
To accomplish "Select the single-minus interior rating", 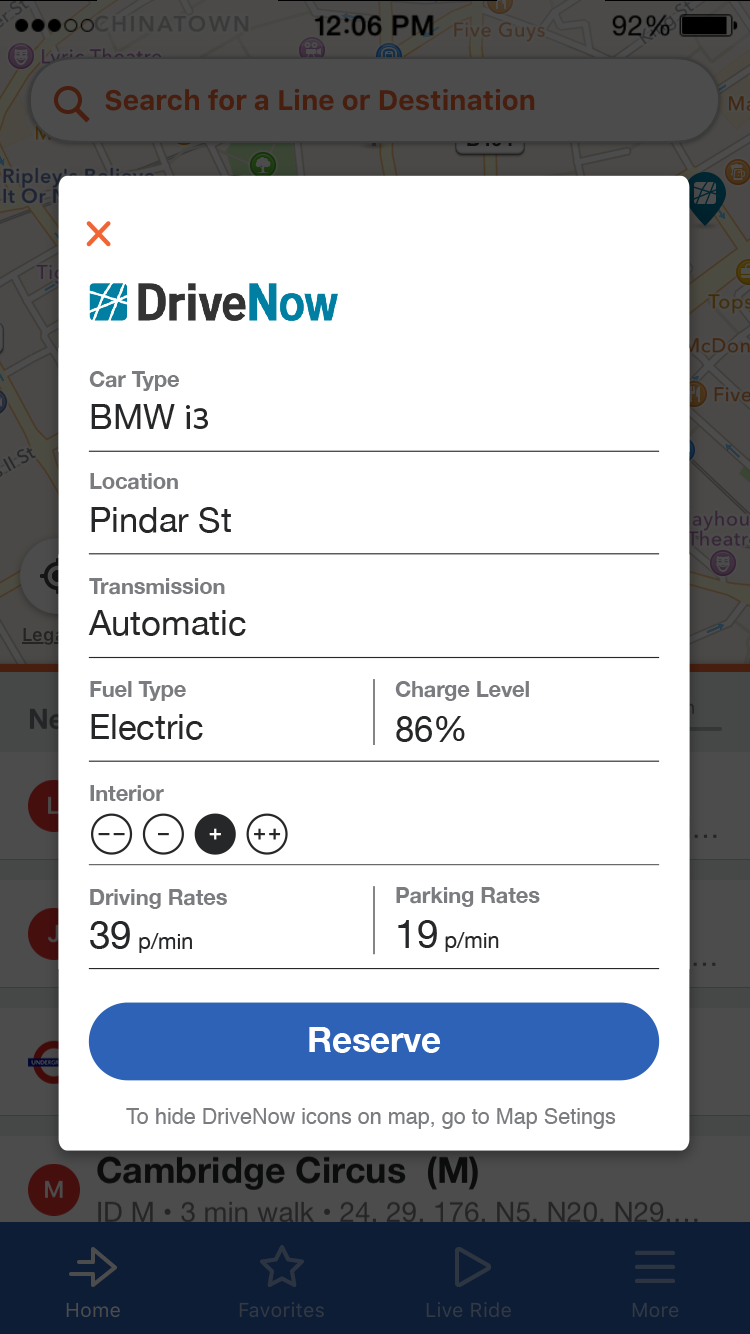I will coord(163,835).
